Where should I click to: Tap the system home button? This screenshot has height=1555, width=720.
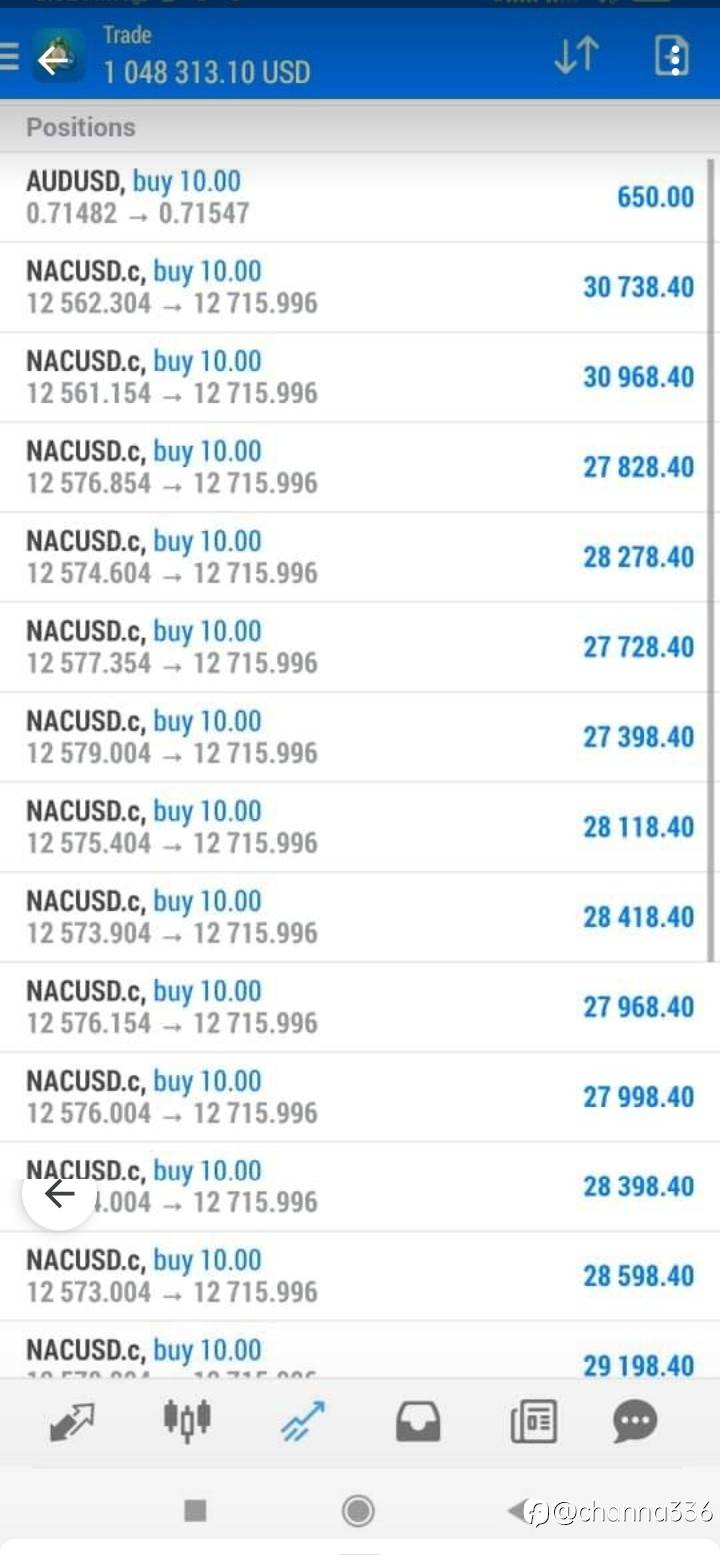(358, 1510)
